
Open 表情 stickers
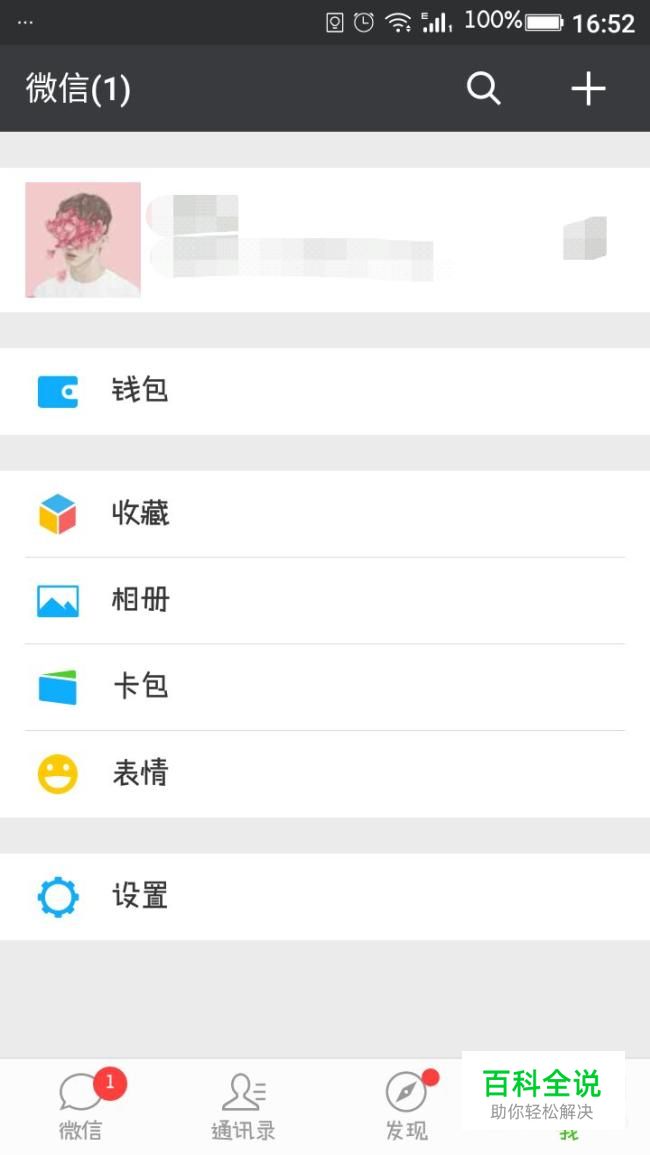324,774
